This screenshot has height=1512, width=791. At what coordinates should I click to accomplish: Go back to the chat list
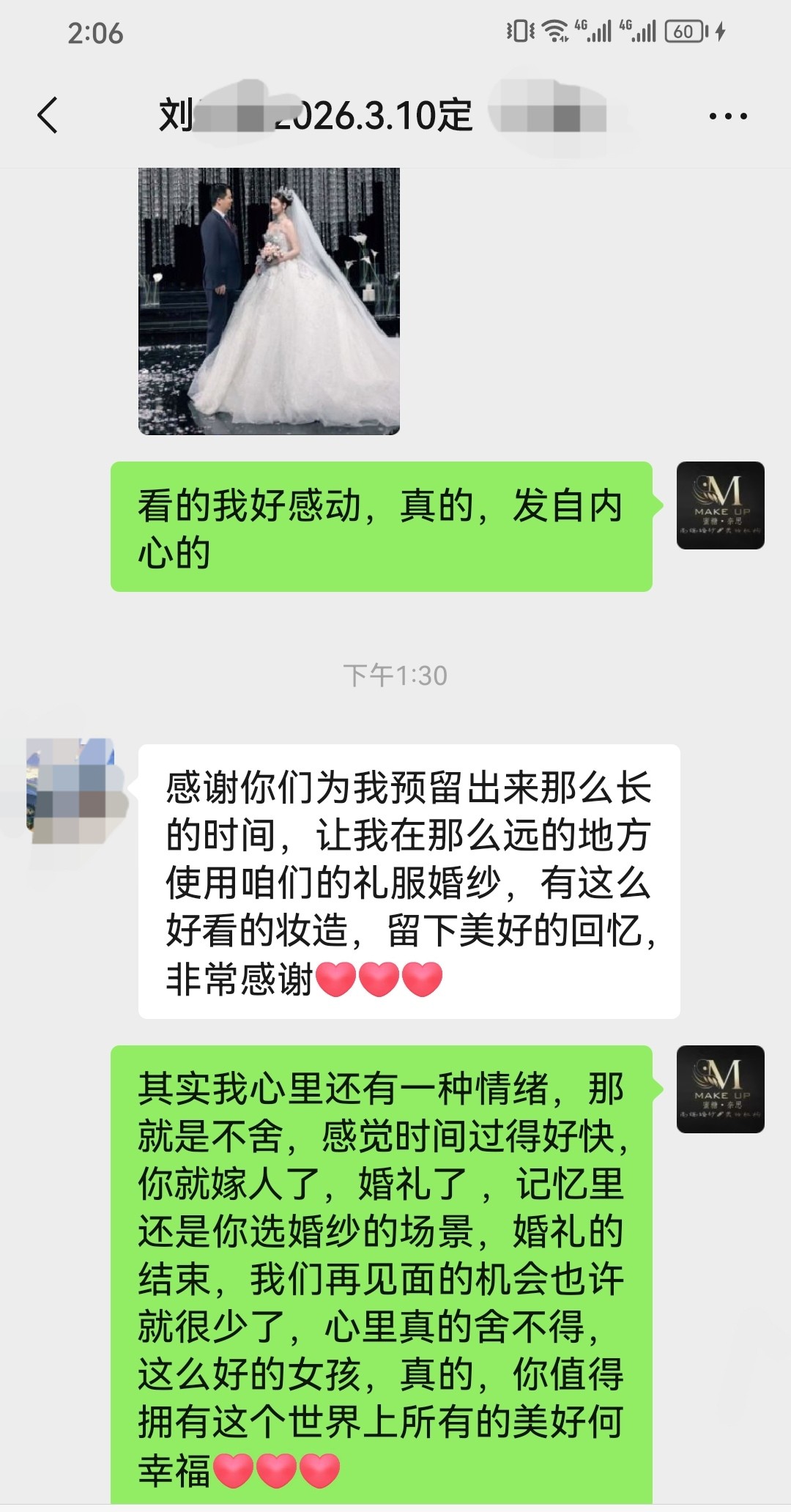(48, 116)
